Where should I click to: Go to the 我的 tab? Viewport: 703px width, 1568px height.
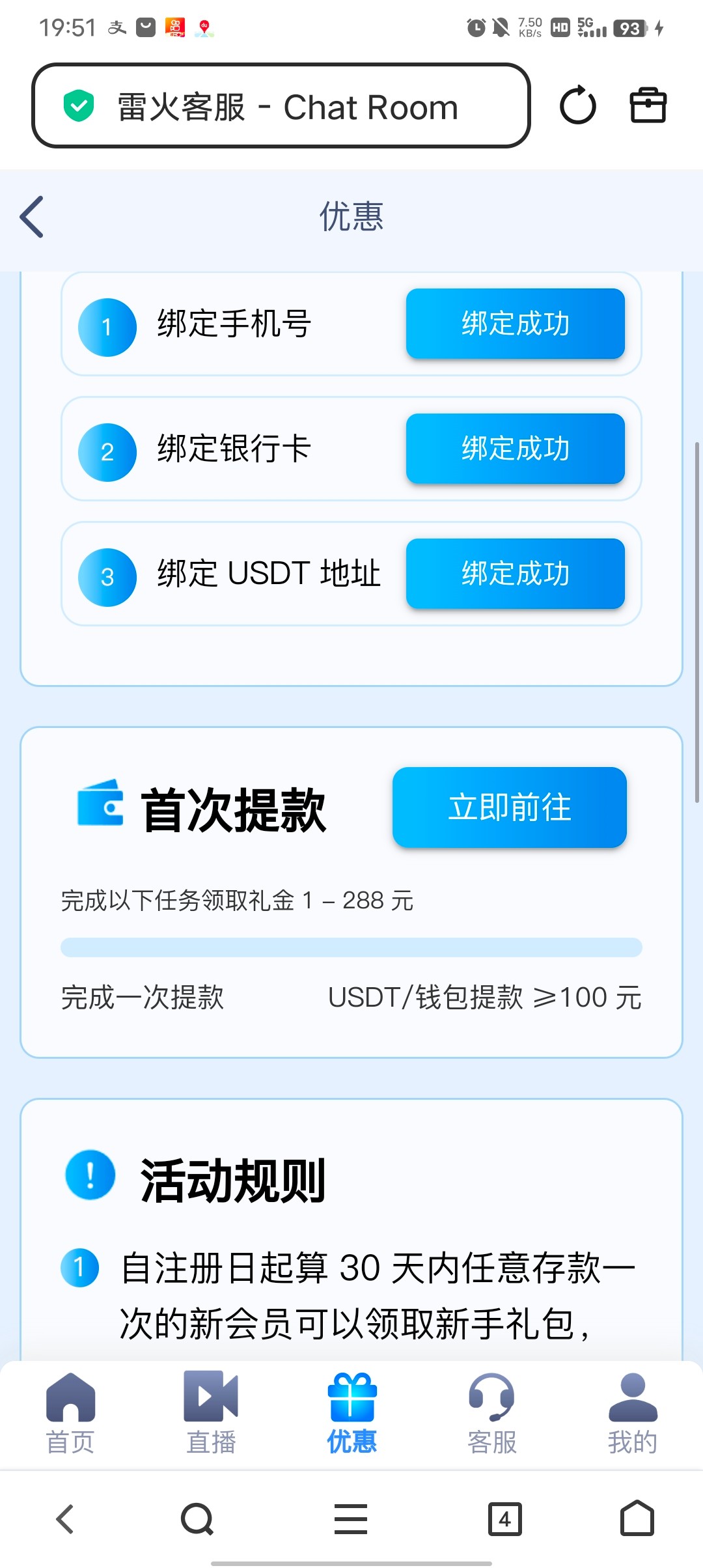(x=633, y=1413)
